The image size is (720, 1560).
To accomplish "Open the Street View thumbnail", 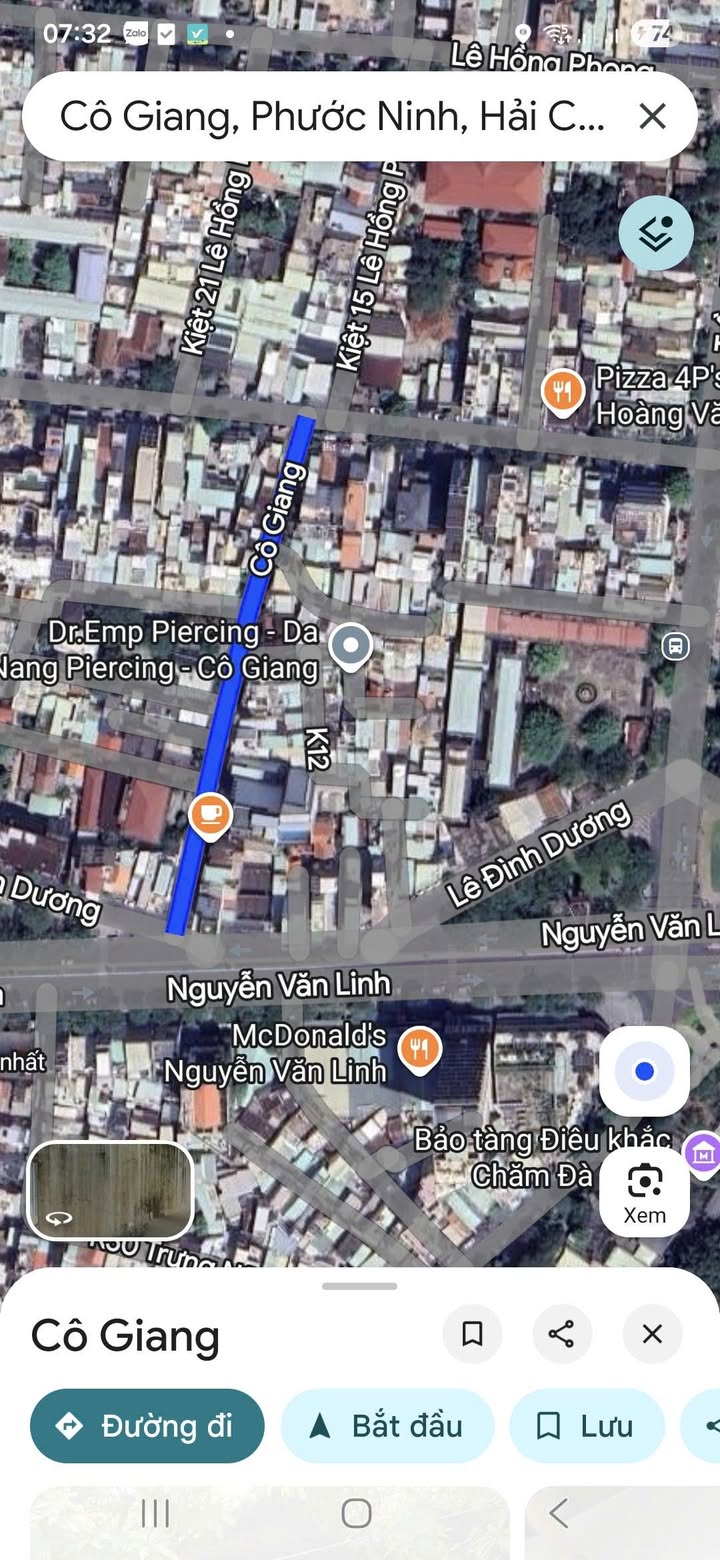I will click(x=110, y=1190).
